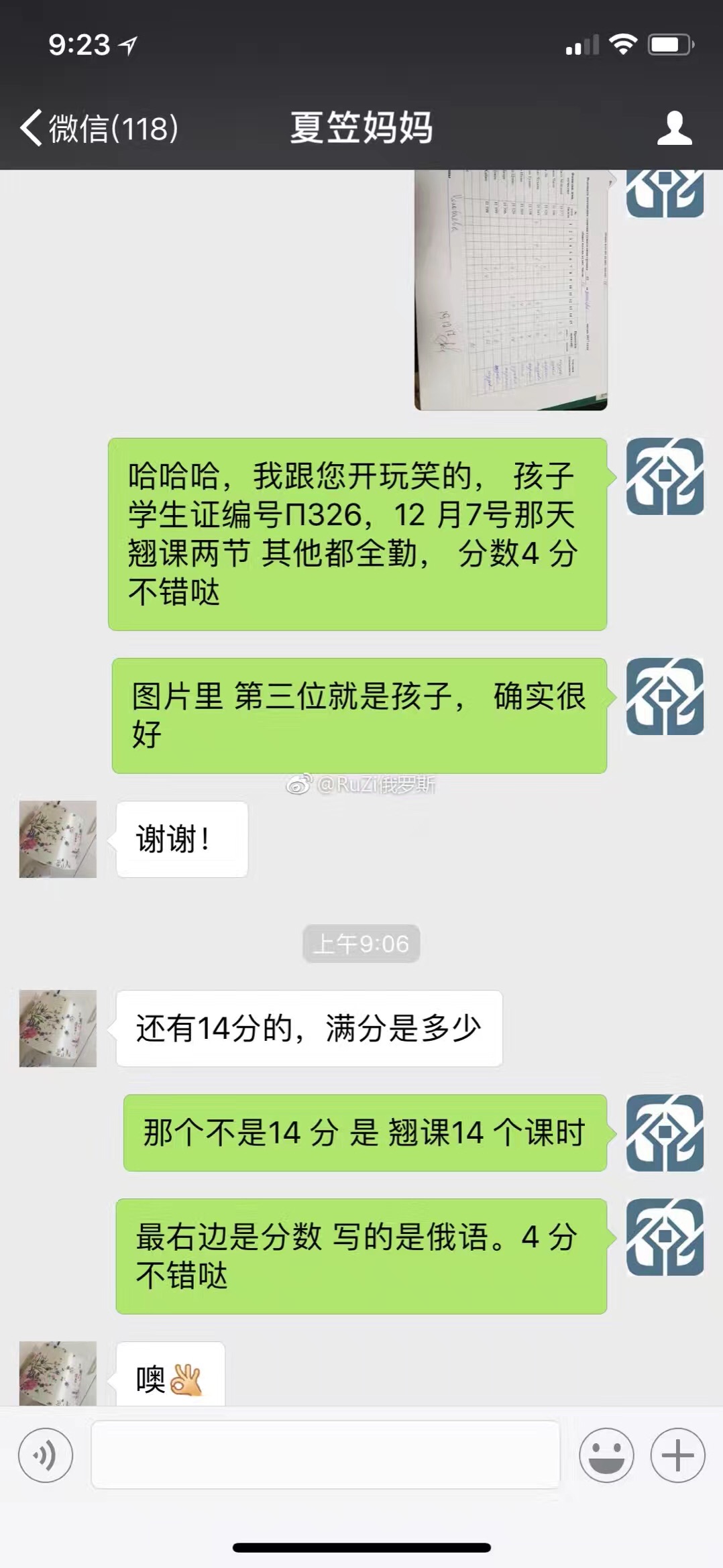Tap the contact avatar beside 谢谢!
The width and height of the screenshot is (723, 1568).
(58, 839)
